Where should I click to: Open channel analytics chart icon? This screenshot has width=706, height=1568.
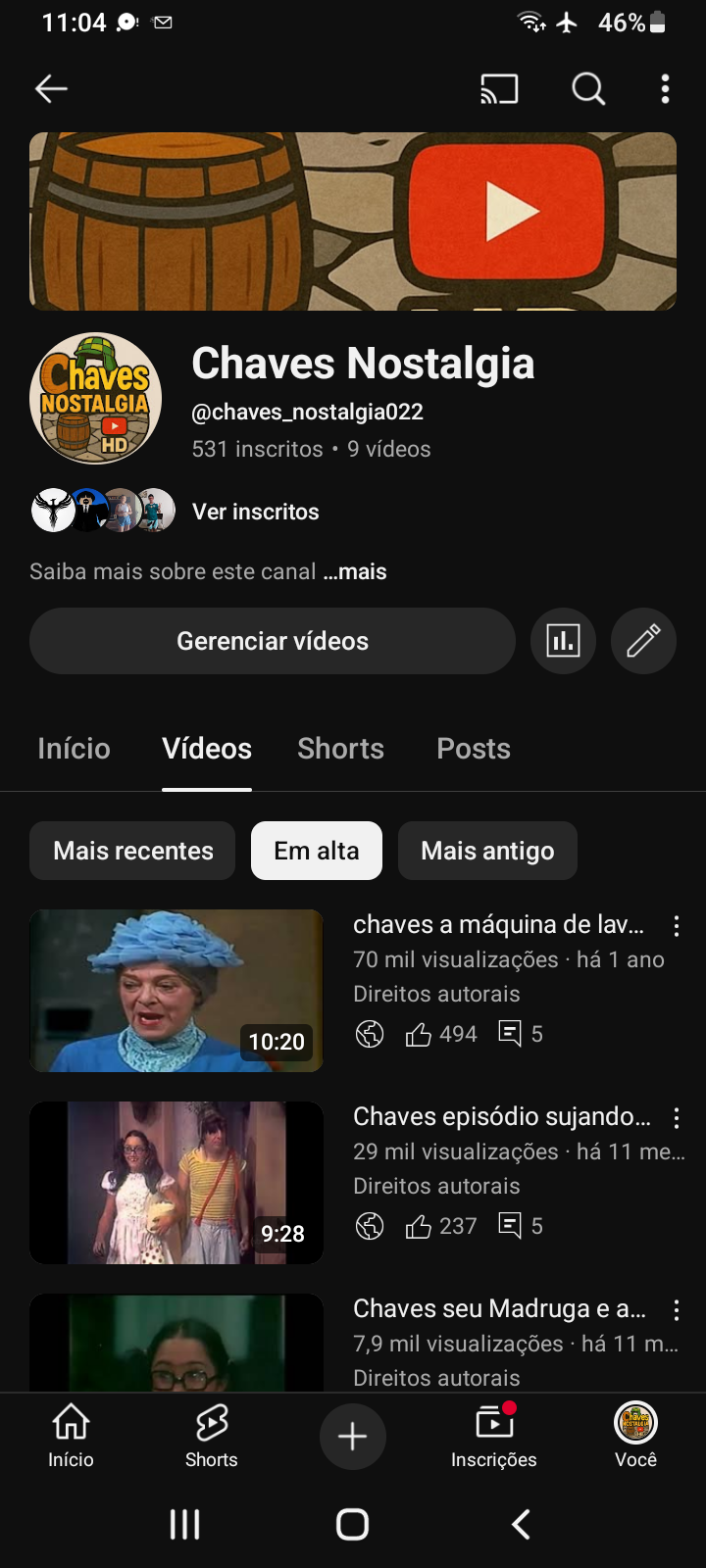tap(563, 641)
